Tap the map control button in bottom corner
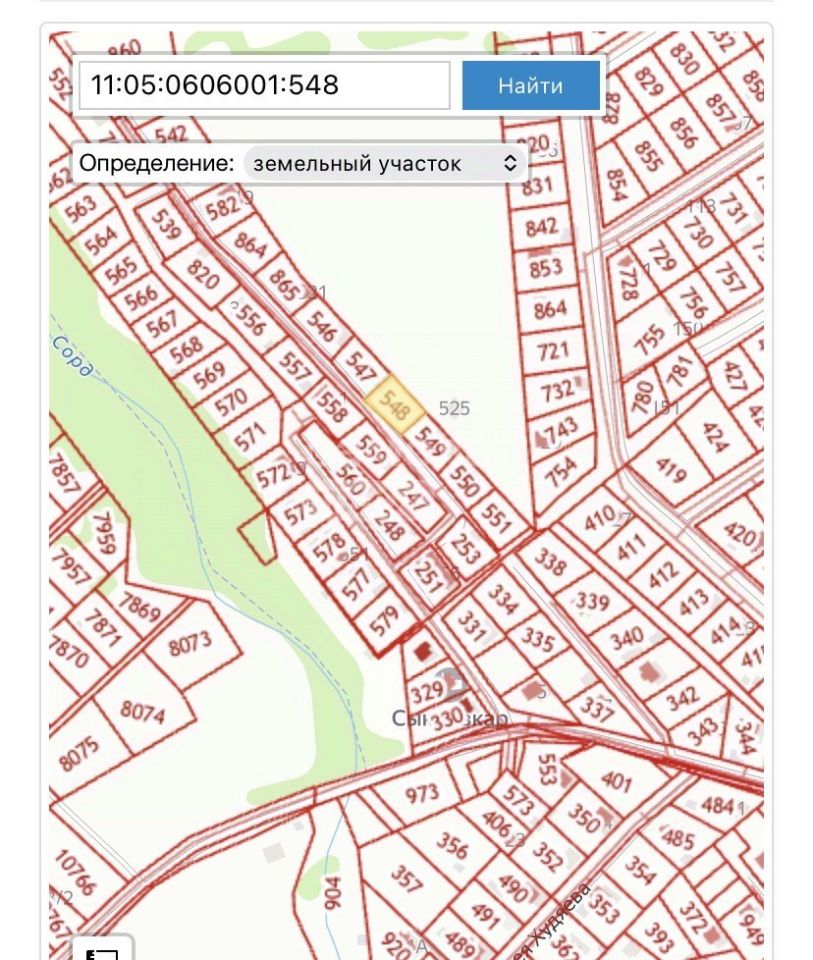 tap(102, 950)
